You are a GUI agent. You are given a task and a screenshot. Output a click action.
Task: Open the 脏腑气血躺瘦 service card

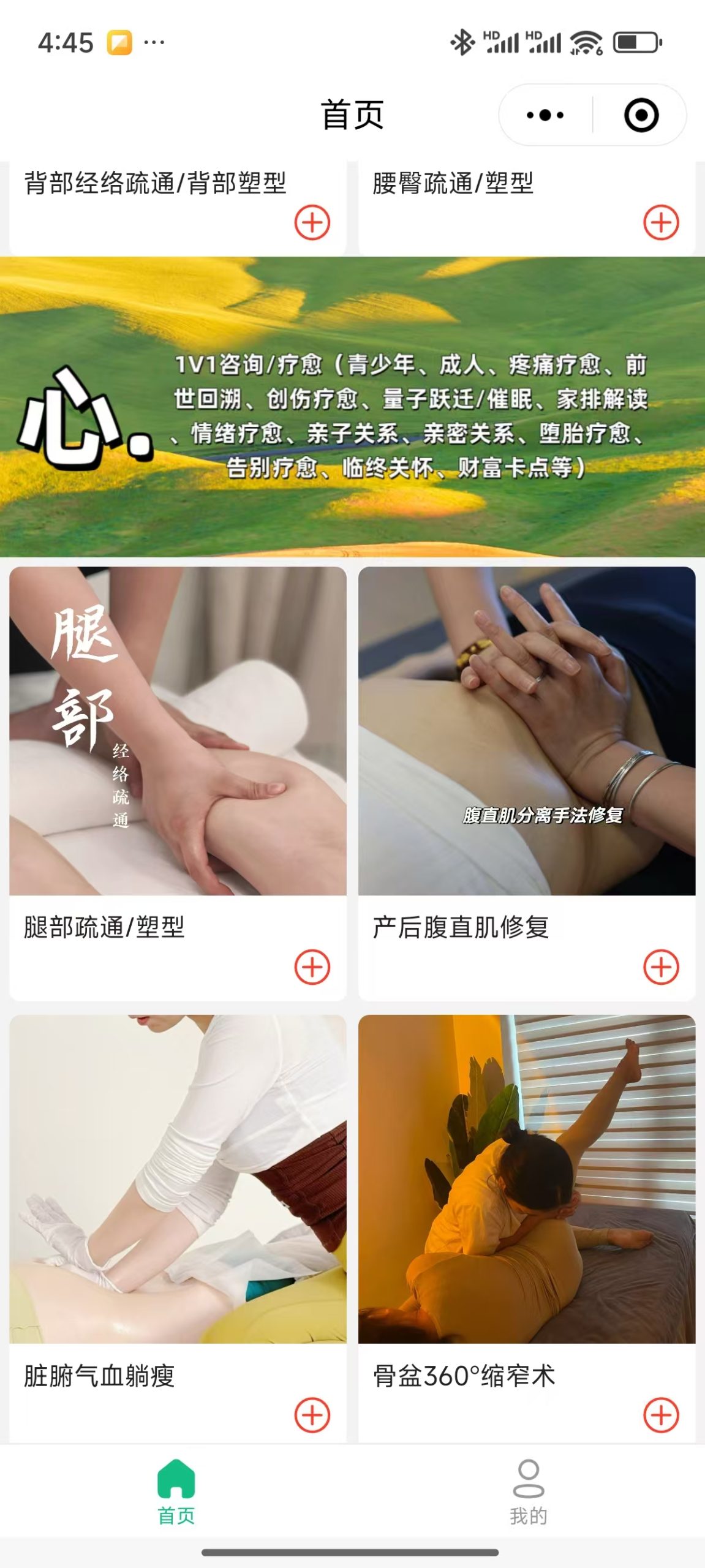[x=178, y=1179]
